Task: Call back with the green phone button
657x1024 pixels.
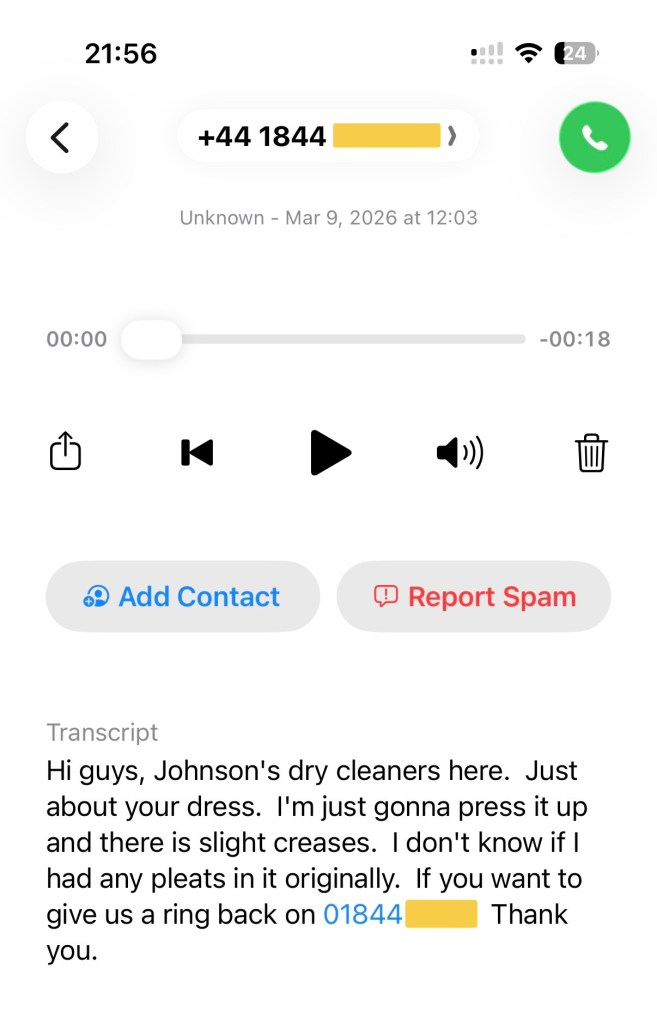Action: pyautogui.click(x=594, y=138)
